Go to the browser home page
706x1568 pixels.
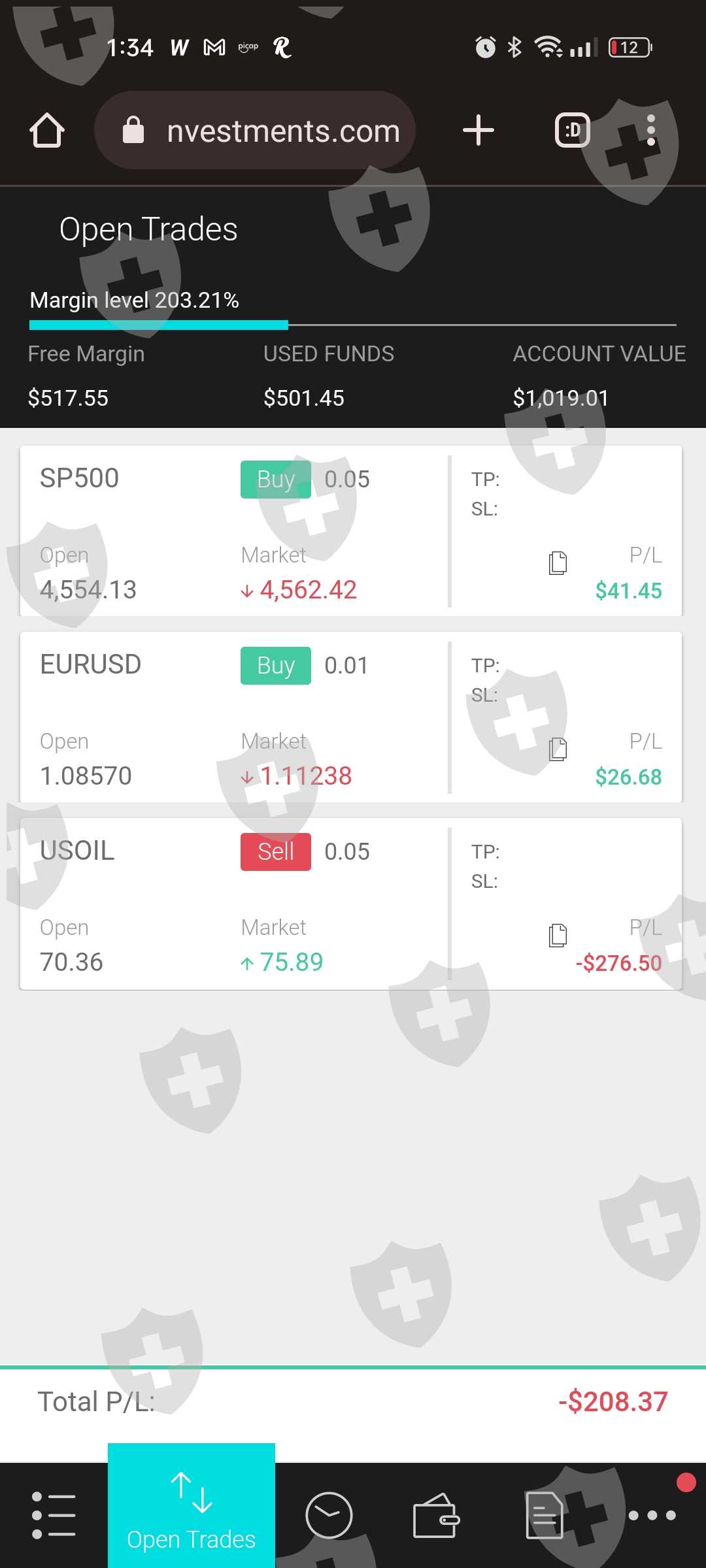point(47,131)
